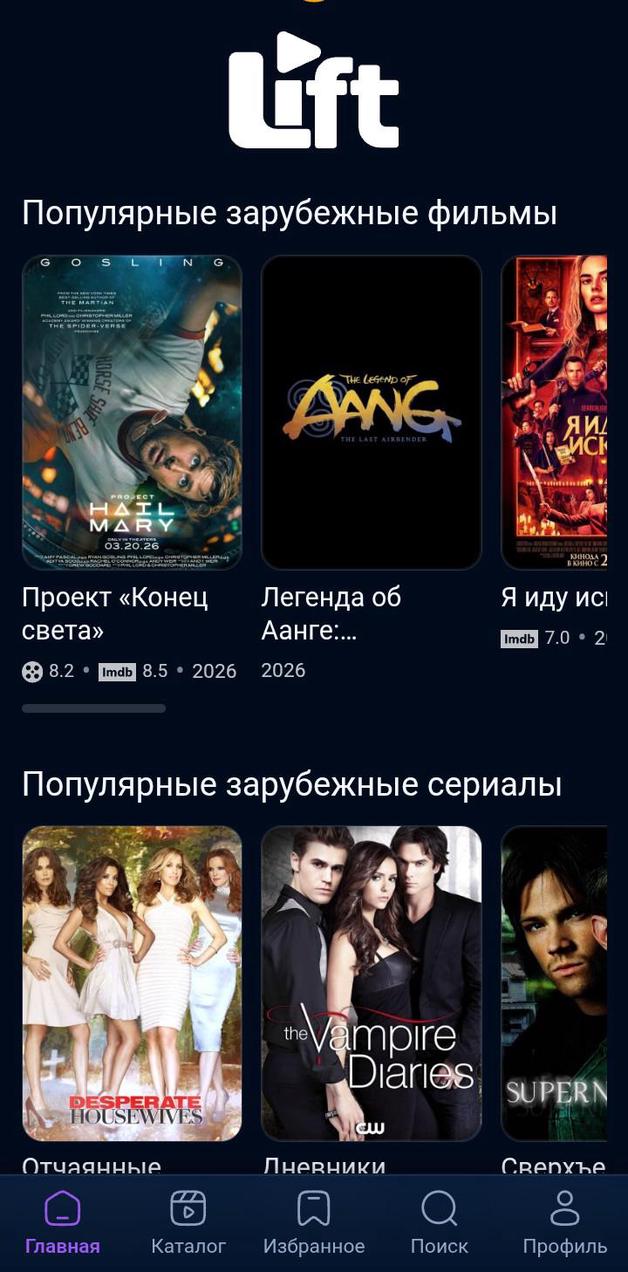Open the «Легенда об Аанге» movie card

371,412
